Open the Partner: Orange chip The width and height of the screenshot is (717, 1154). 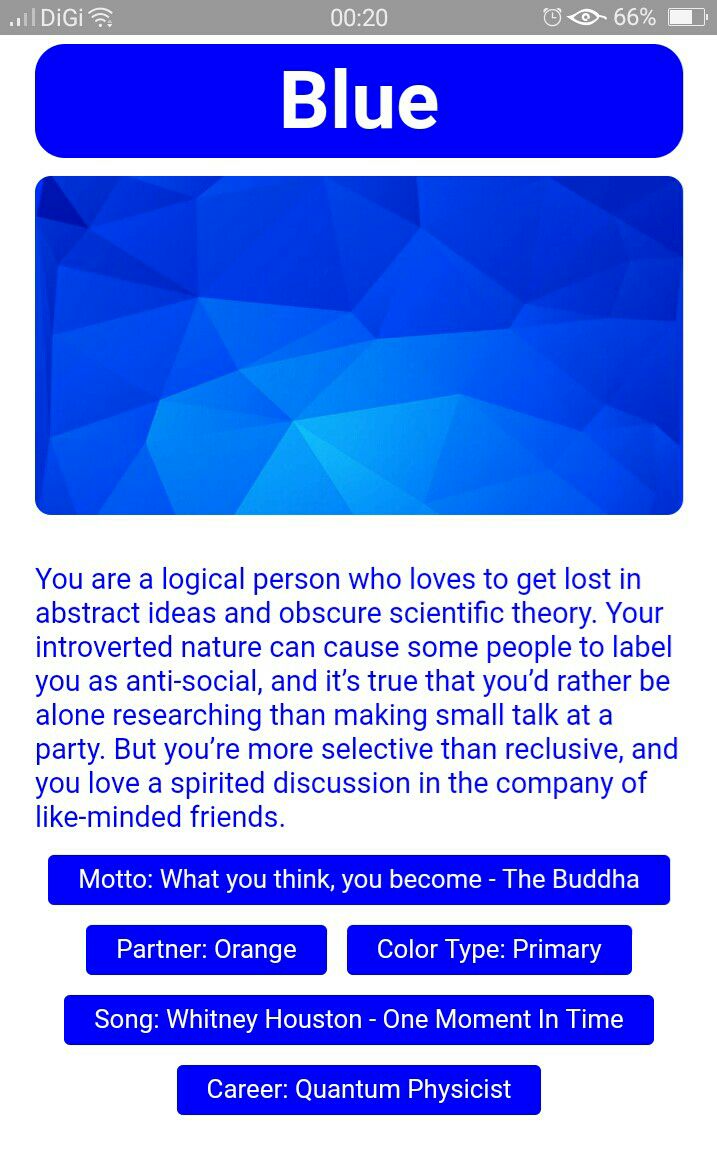[x=206, y=950]
